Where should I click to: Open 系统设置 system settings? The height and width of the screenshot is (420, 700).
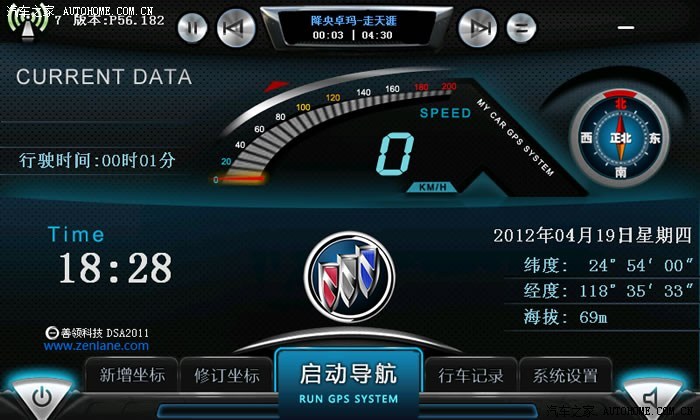click(x=565, y=376)
